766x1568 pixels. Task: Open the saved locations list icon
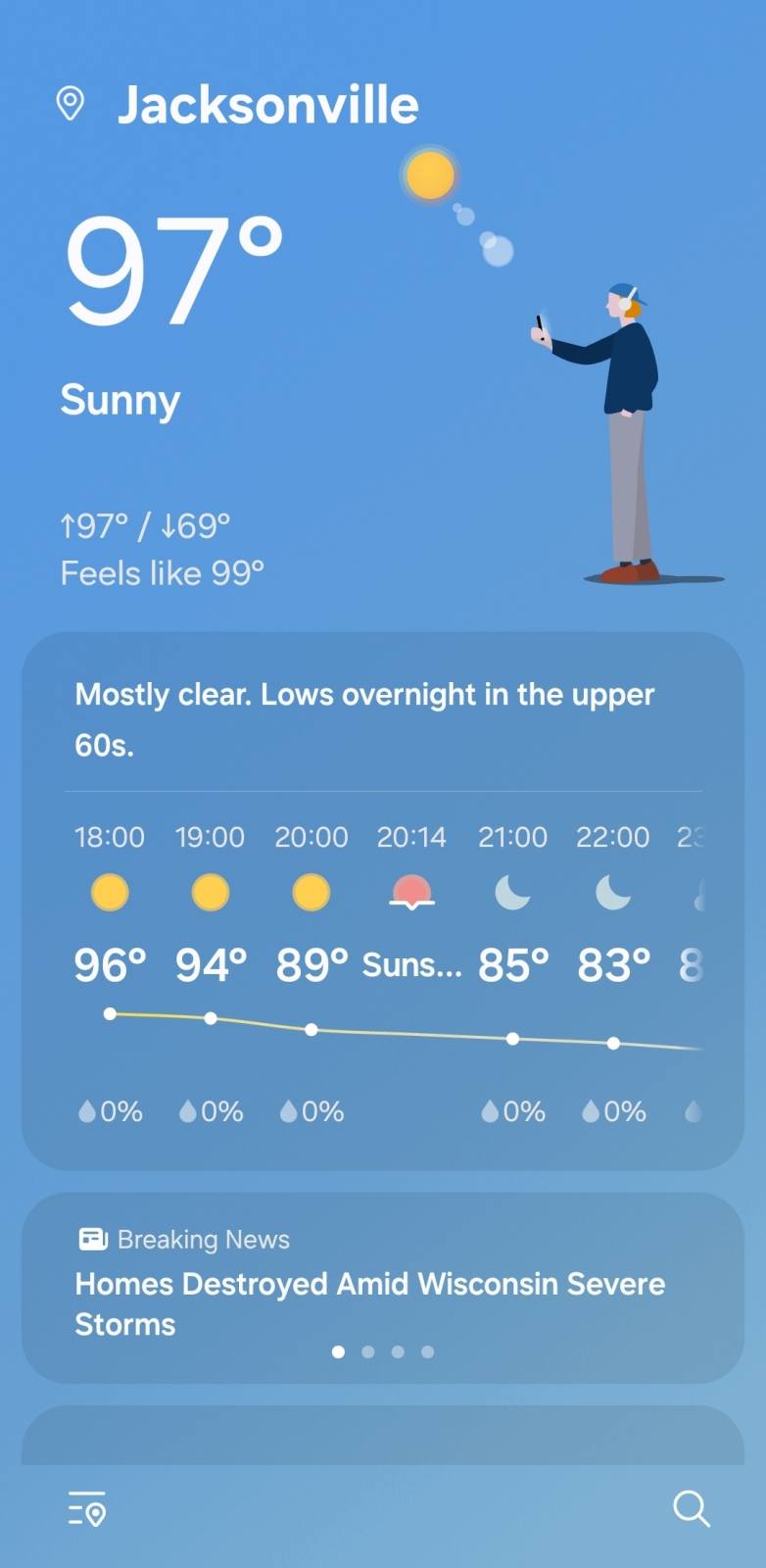click(x=87, y=1509)
